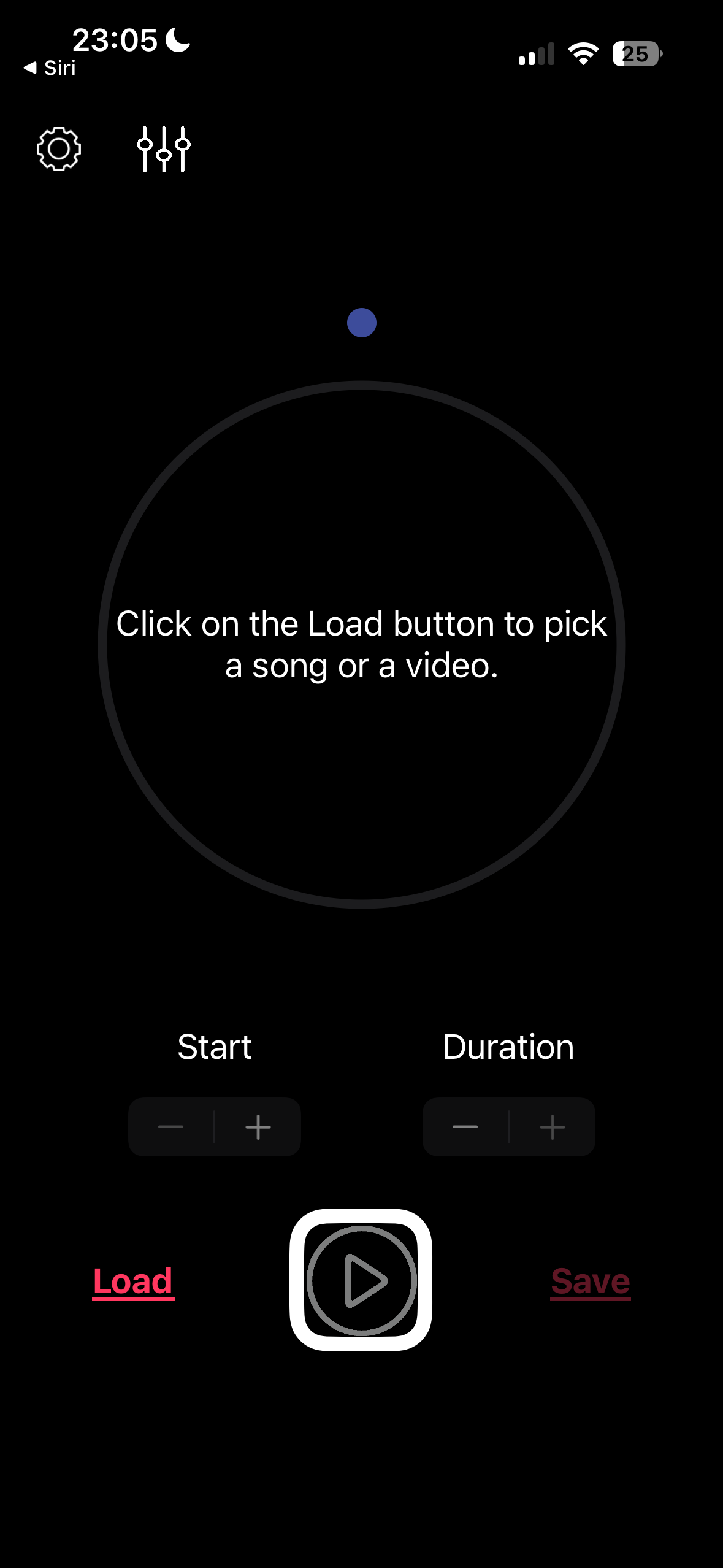The image size is (723, 1568).
Task: Increase the Duration value
Action: [x=551, y=1127]
